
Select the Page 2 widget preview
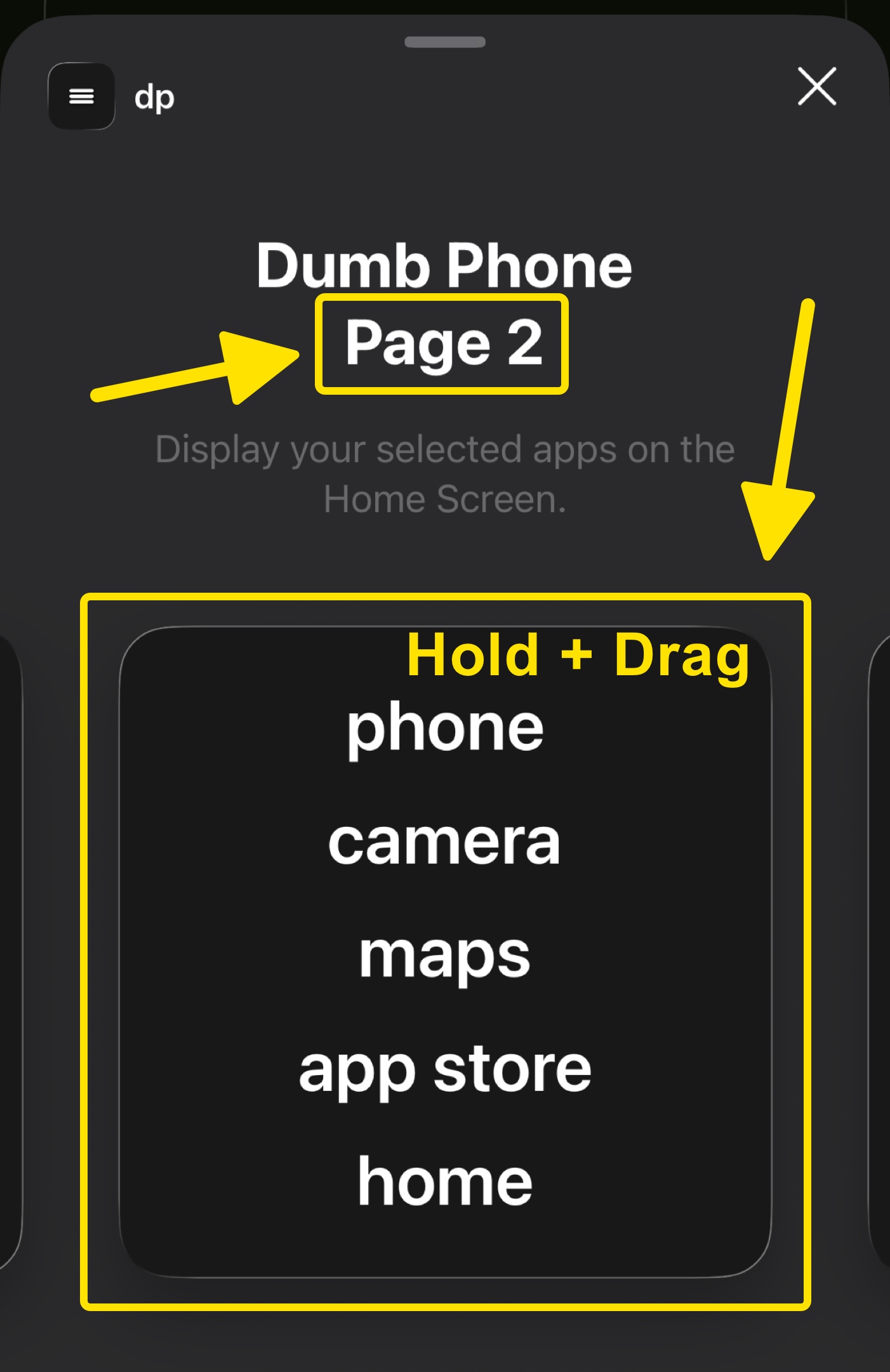[444, 952]
